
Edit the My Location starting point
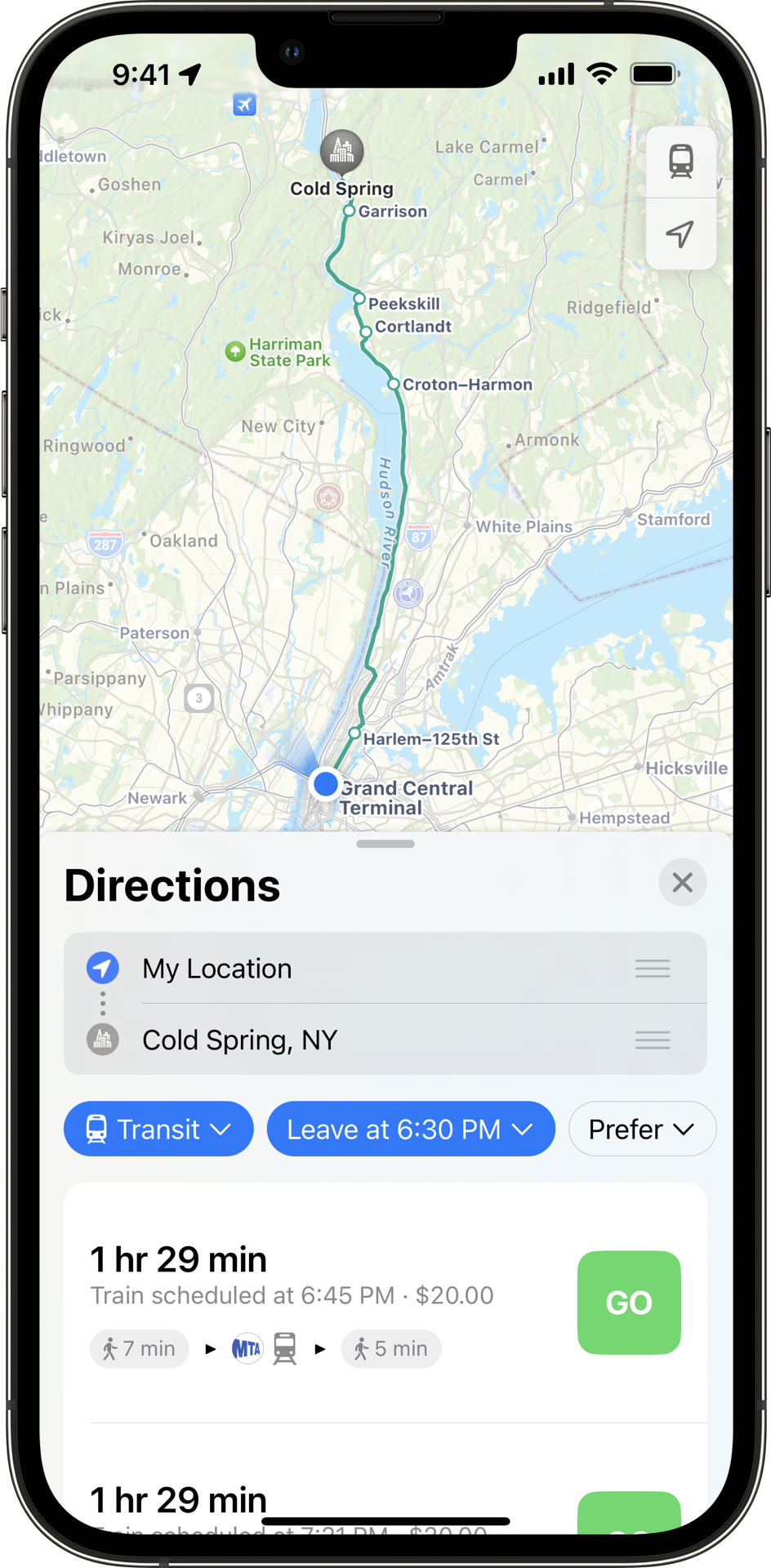coord(216,969)
